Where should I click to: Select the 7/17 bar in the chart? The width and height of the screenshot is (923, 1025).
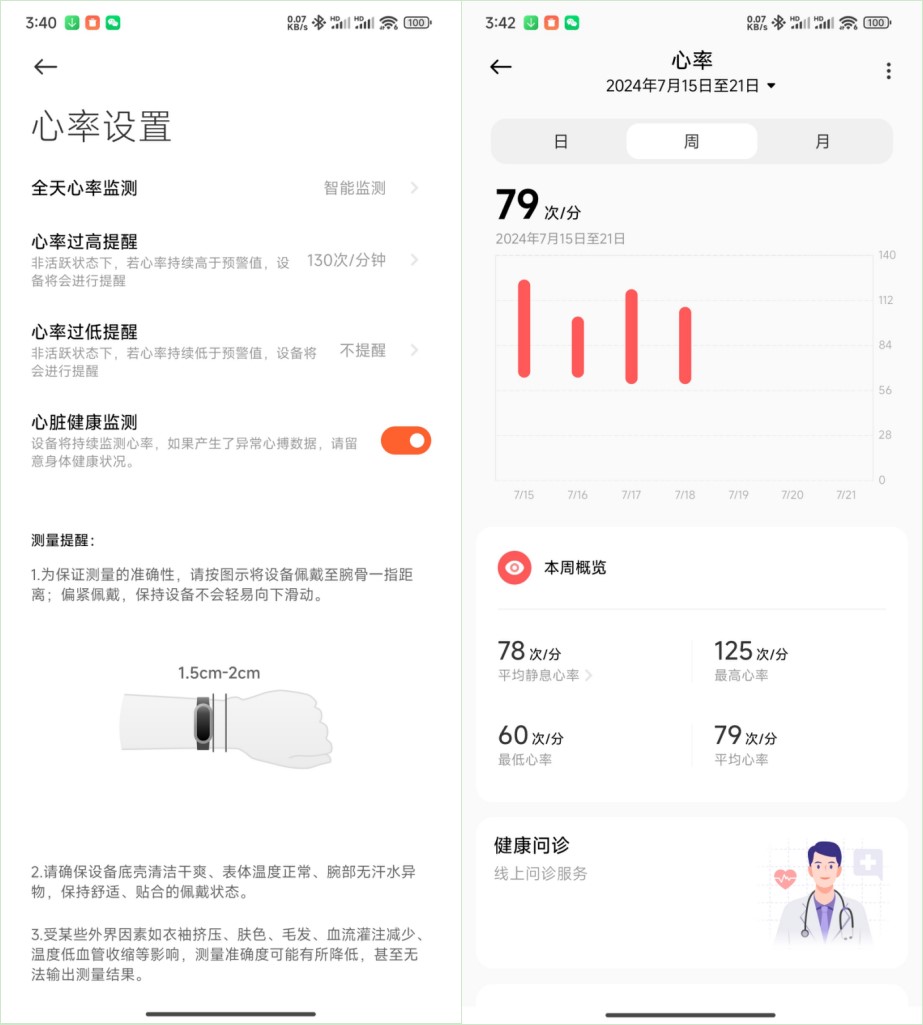pos(631,337)
